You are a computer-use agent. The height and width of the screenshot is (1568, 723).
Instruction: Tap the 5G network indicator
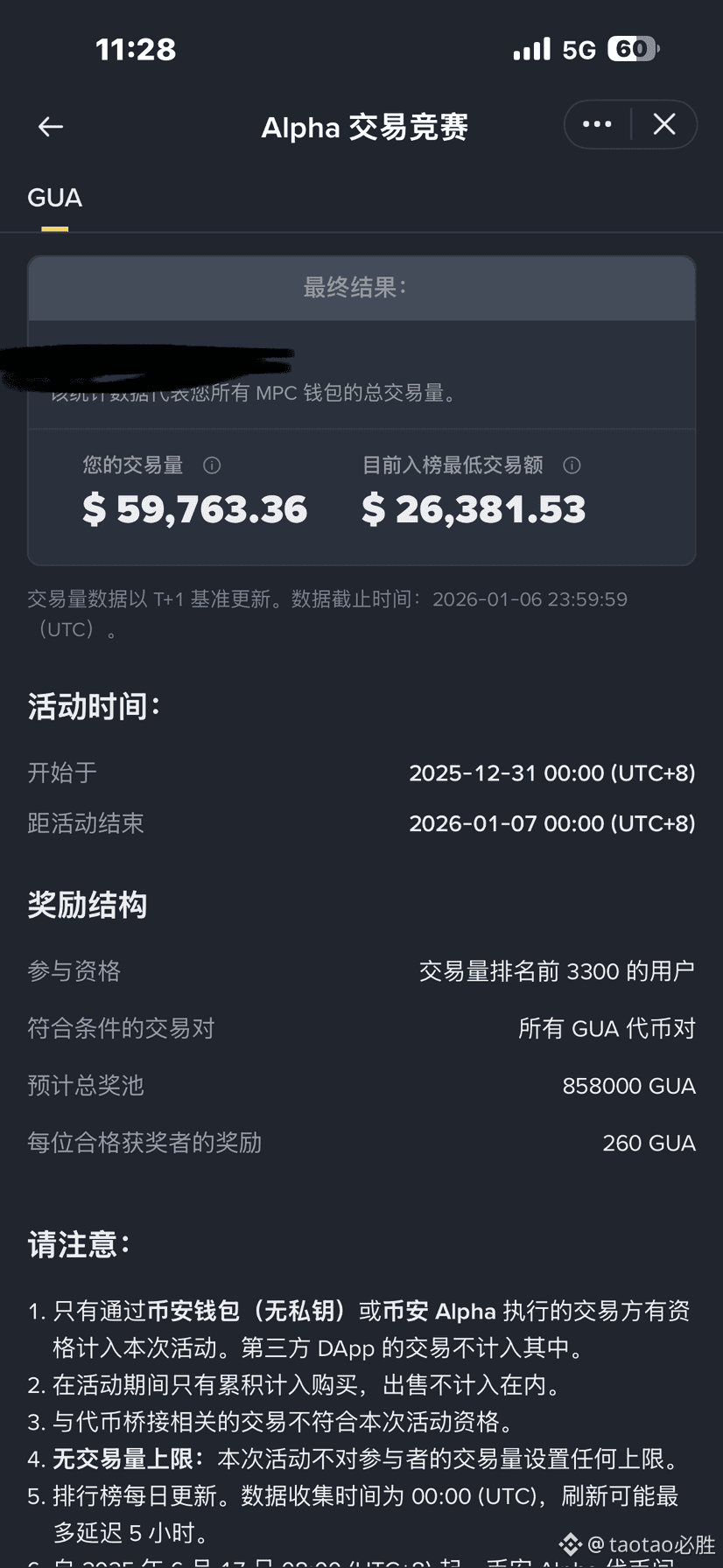pyautogui.click(x=579, y=48)
